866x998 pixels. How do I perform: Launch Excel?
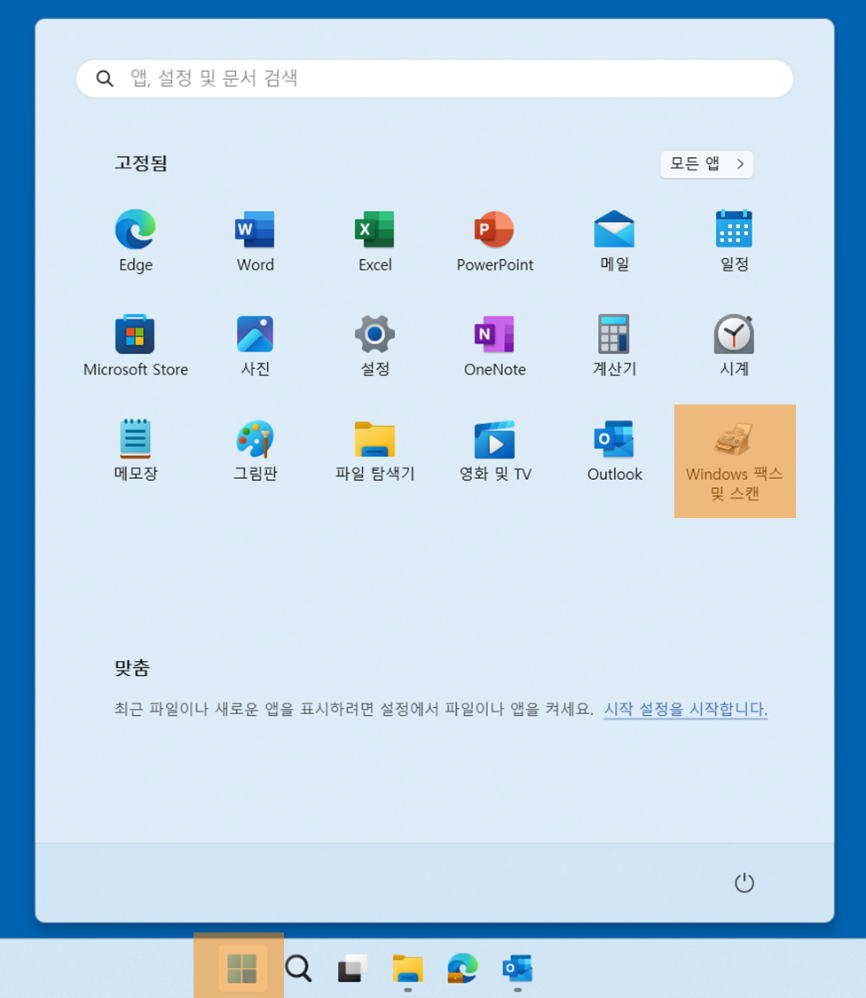(375, 240)
